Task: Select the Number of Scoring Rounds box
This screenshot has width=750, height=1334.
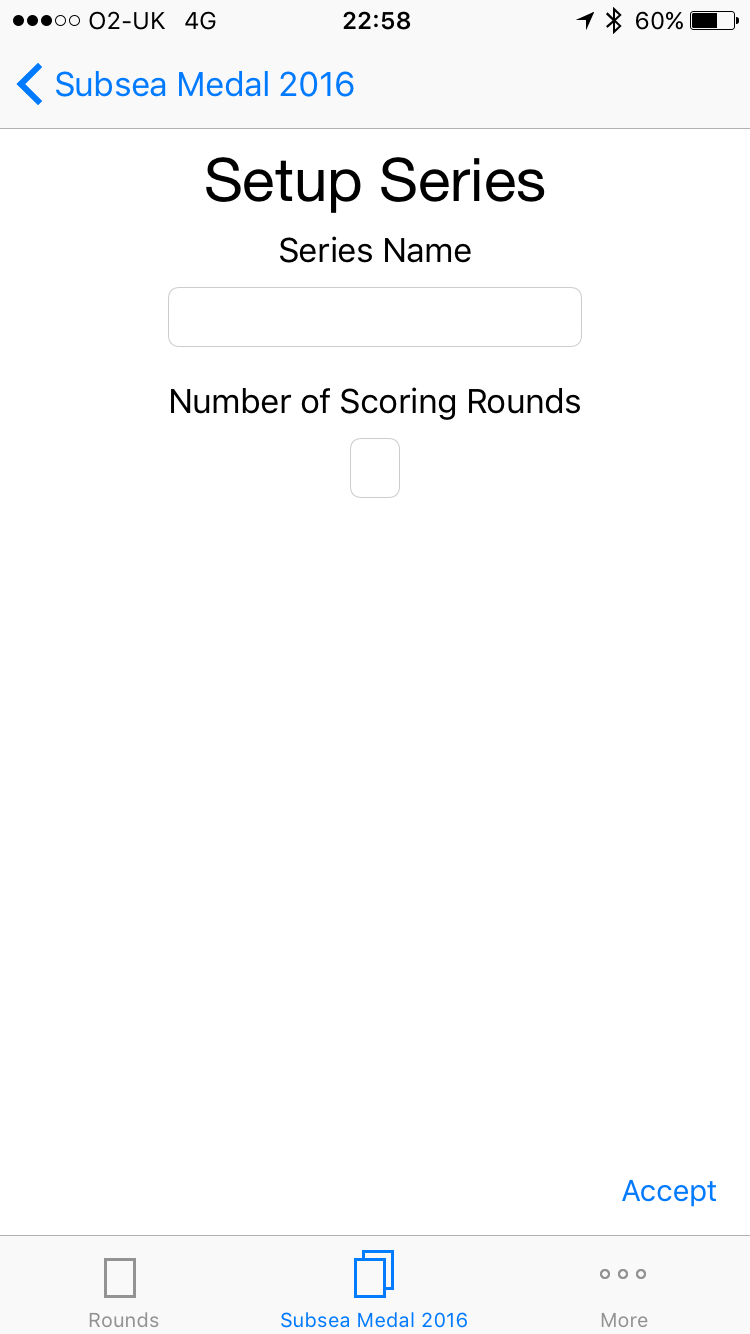Action: 375,468
